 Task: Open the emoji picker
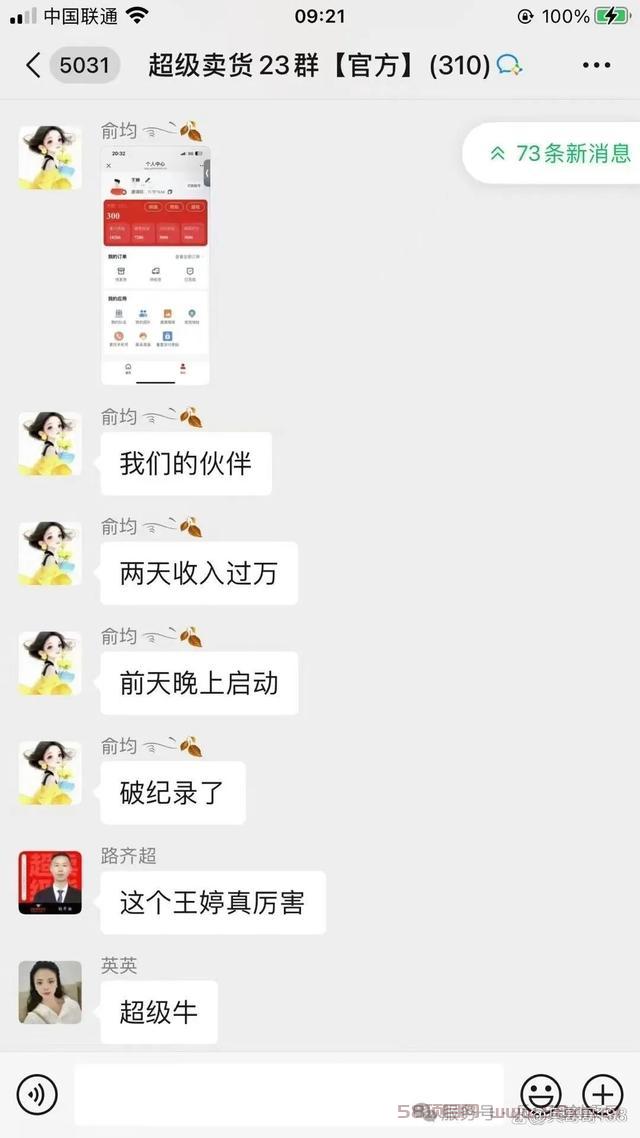(x=541, y=1094)
